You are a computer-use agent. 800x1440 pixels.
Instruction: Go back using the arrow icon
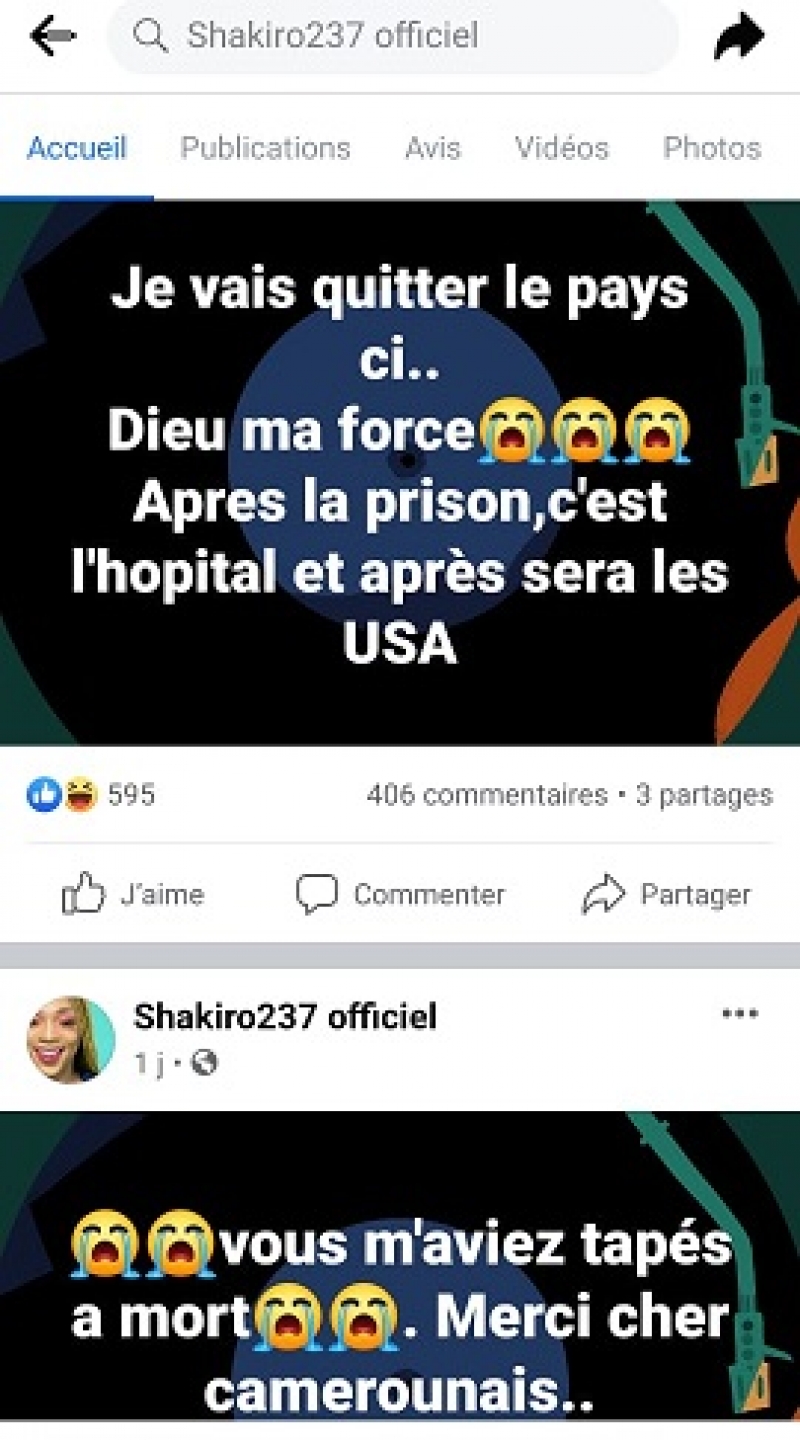52,37
